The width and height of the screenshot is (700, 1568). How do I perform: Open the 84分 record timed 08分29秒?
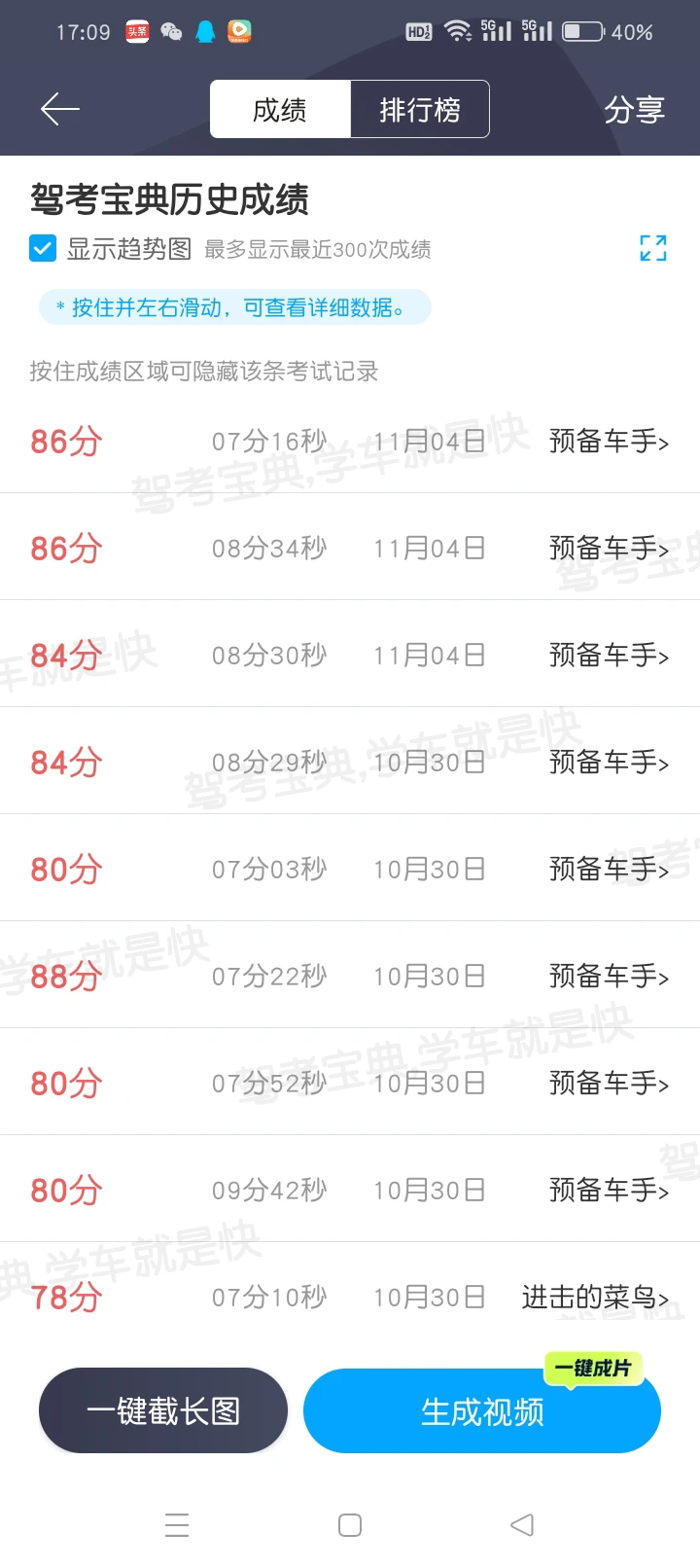click(350, 762)
